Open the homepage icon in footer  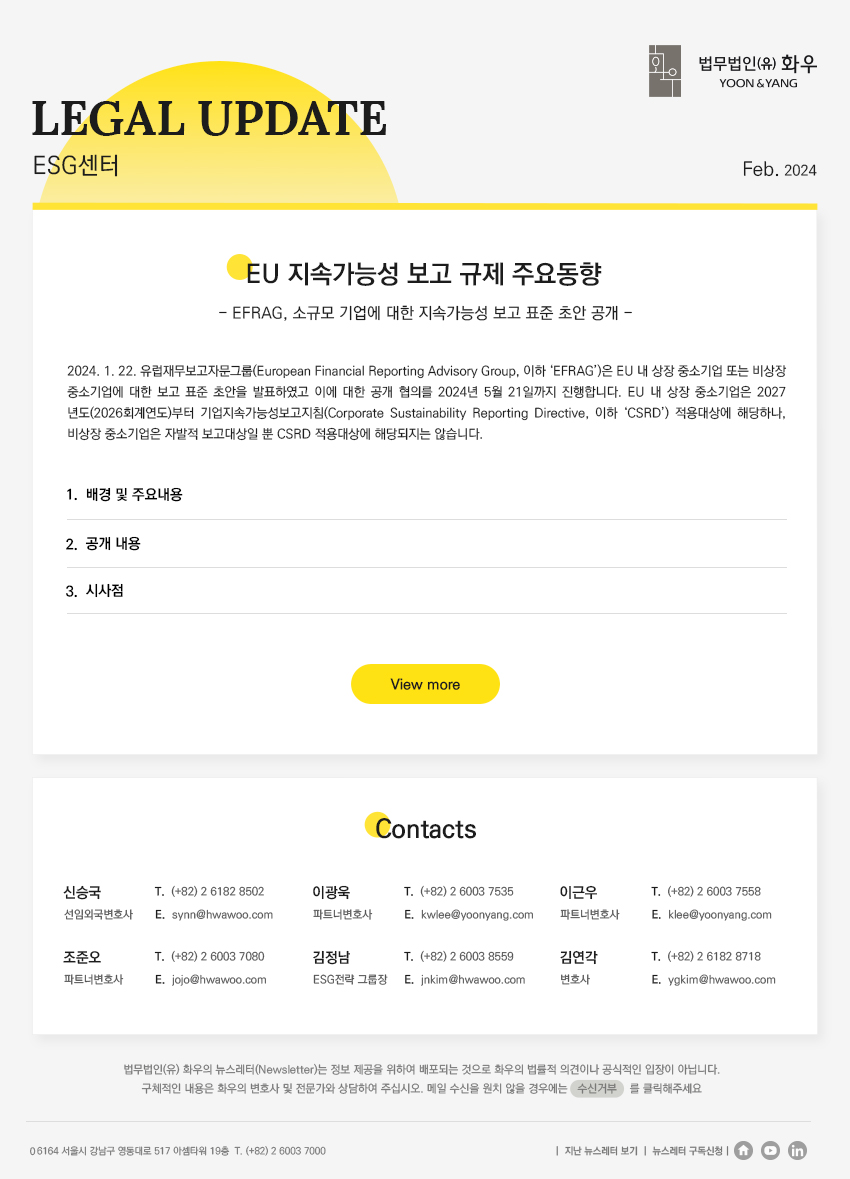(x=743, y=1151)
